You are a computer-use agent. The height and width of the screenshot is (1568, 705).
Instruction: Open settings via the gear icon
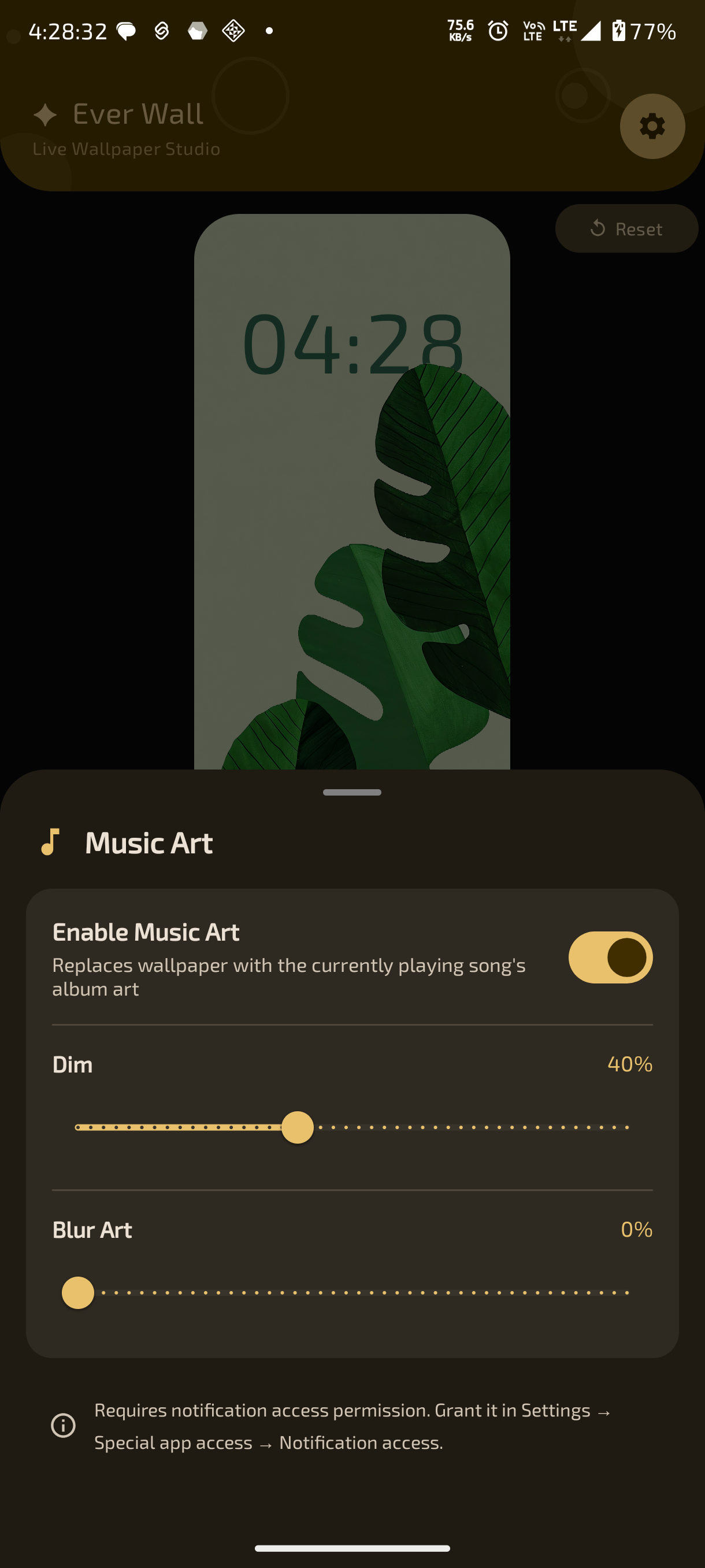[x=652, y=127]
